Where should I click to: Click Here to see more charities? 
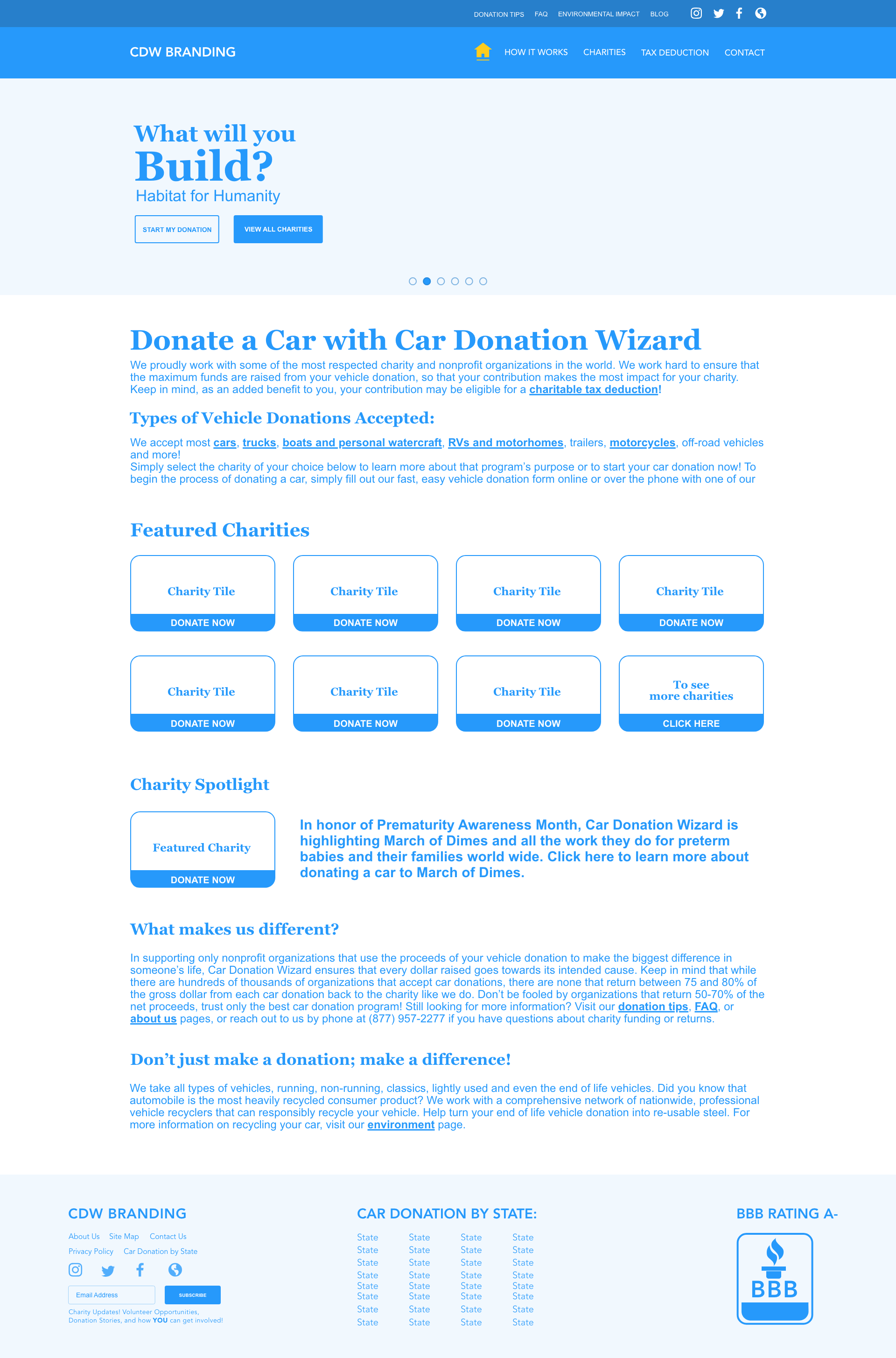point(691,723)
